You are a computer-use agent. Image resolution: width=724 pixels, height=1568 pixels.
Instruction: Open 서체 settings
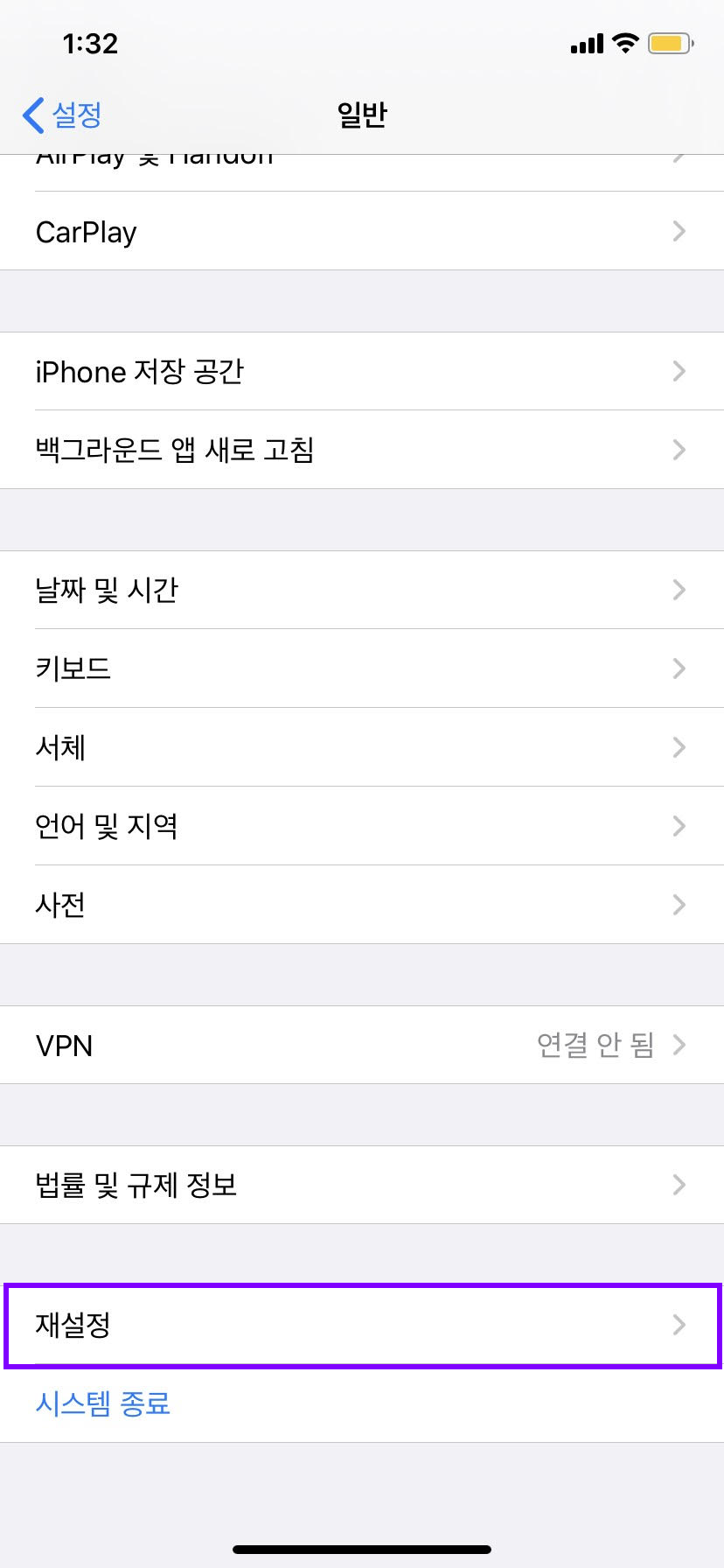(x=362, y=747)
